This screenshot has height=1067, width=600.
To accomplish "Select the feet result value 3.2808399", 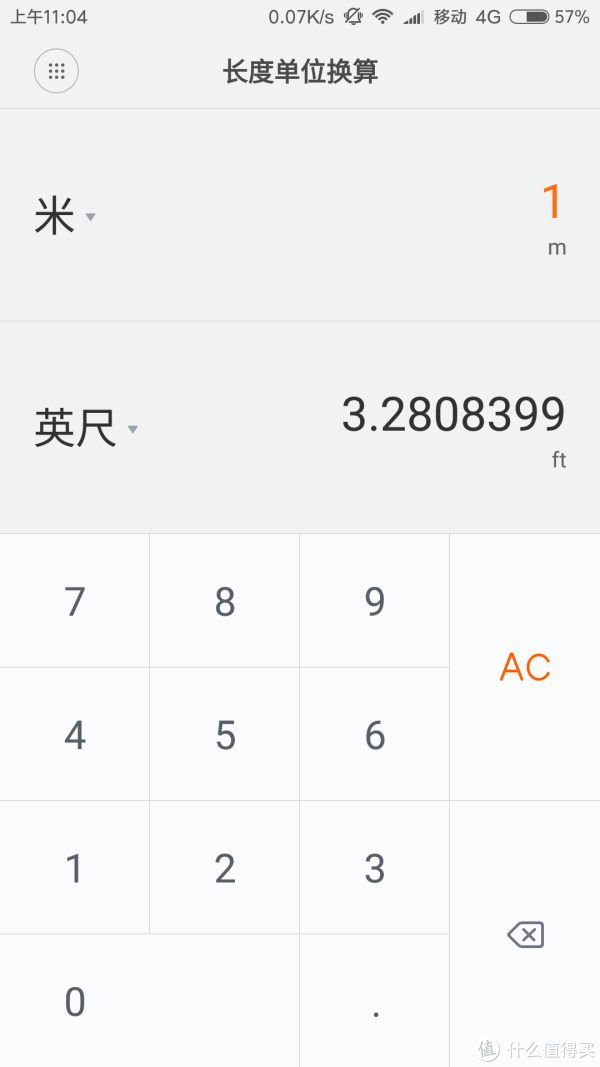I will [453, 414].
